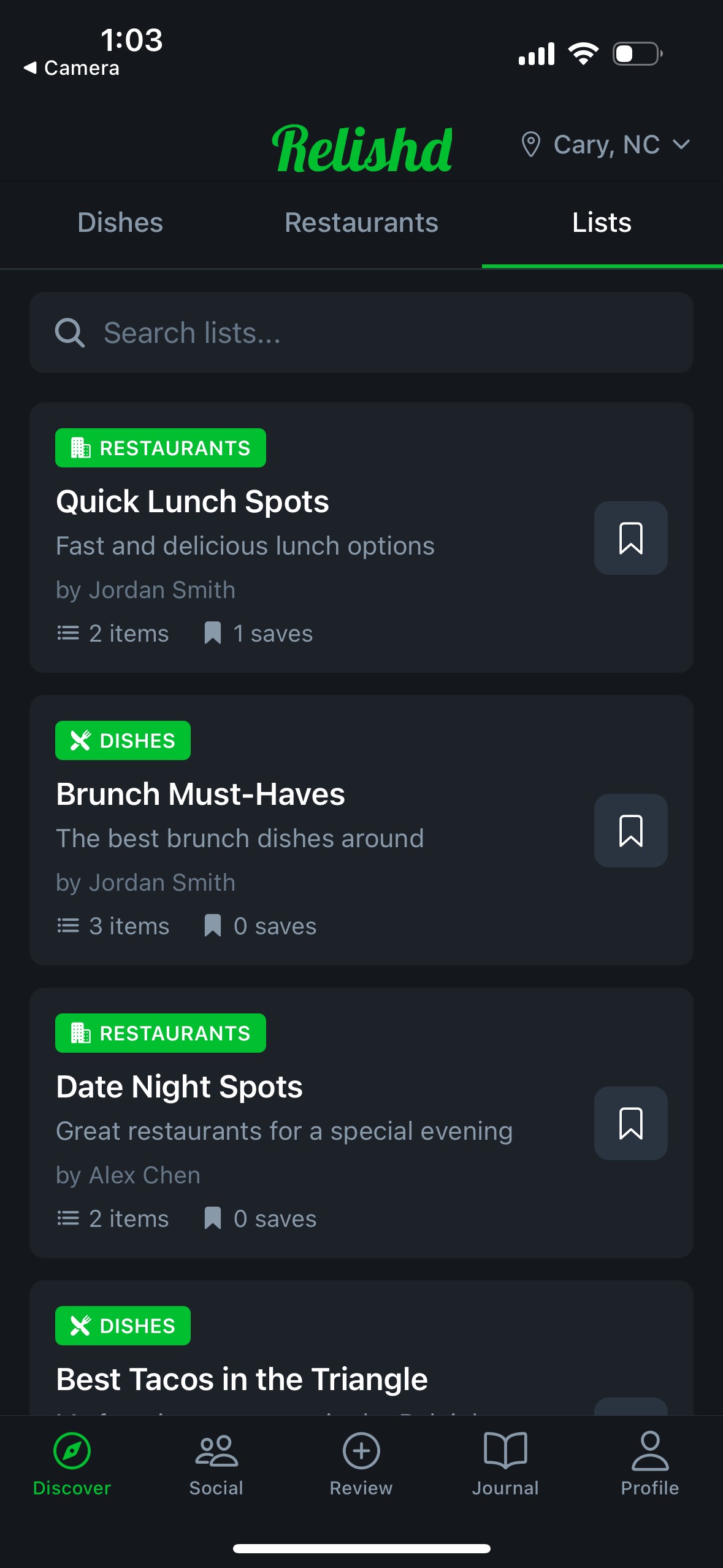
Task: Tap the fork and knife on the DISHES badge
Action: pyautogui.click(x=80, y=740)
